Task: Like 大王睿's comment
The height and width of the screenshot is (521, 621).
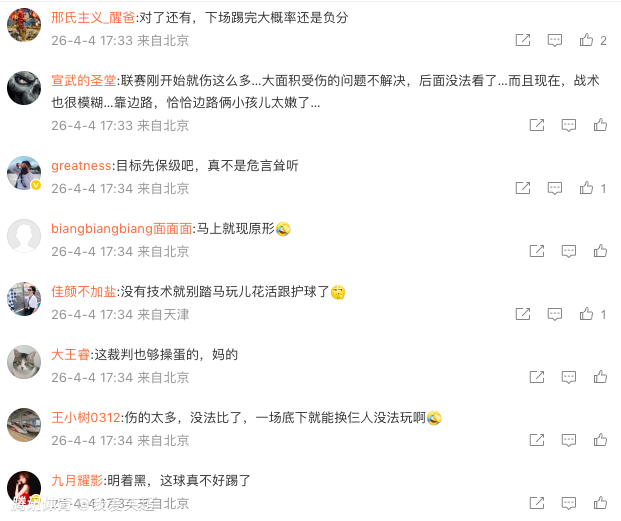Action: 600,377
